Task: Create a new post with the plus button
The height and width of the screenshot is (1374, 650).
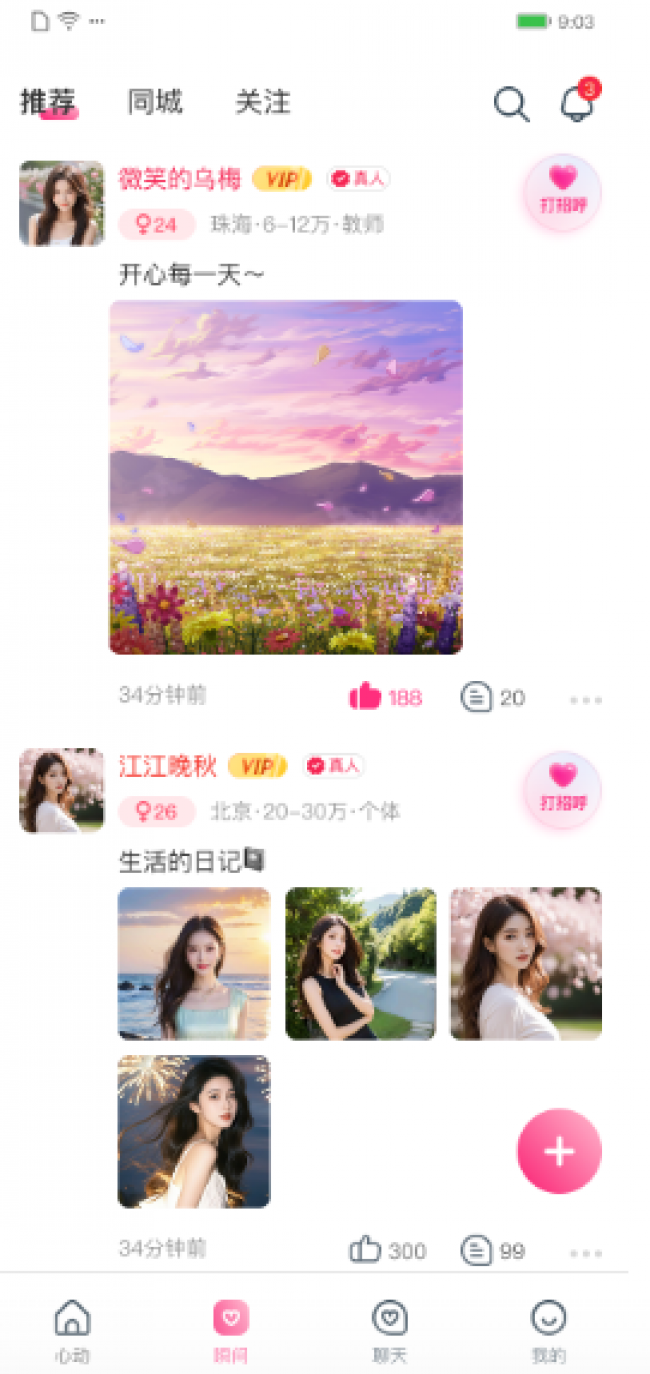Action: coord(559,1151)
